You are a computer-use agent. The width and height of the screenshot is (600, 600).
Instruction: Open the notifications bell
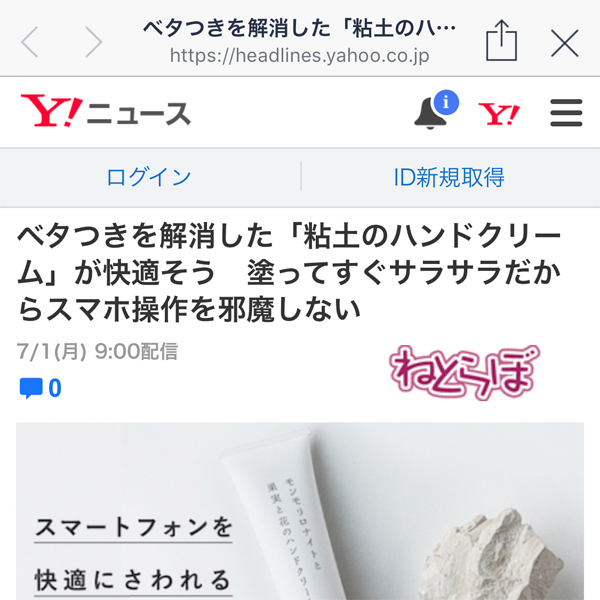(432, 112)
